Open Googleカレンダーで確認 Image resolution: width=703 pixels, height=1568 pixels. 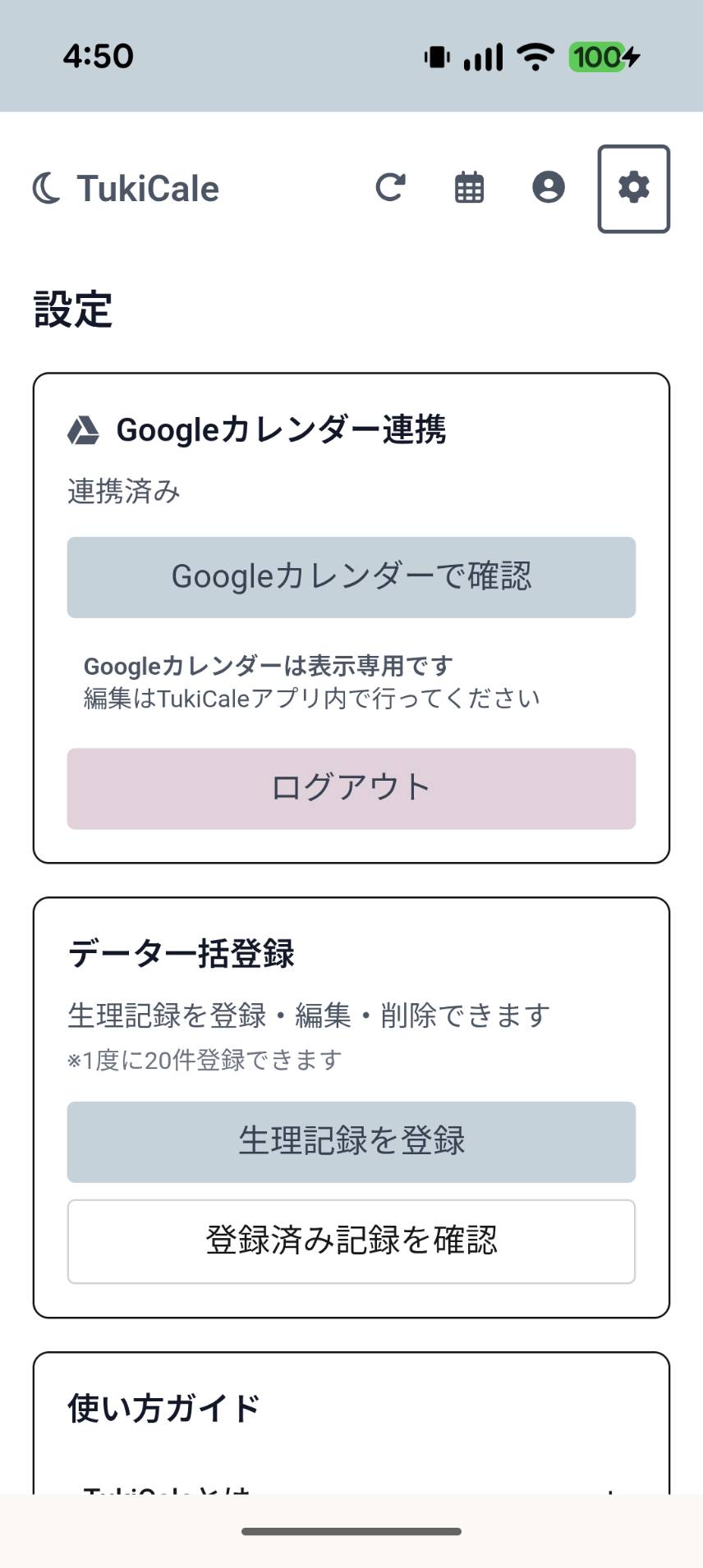[351, 576]
